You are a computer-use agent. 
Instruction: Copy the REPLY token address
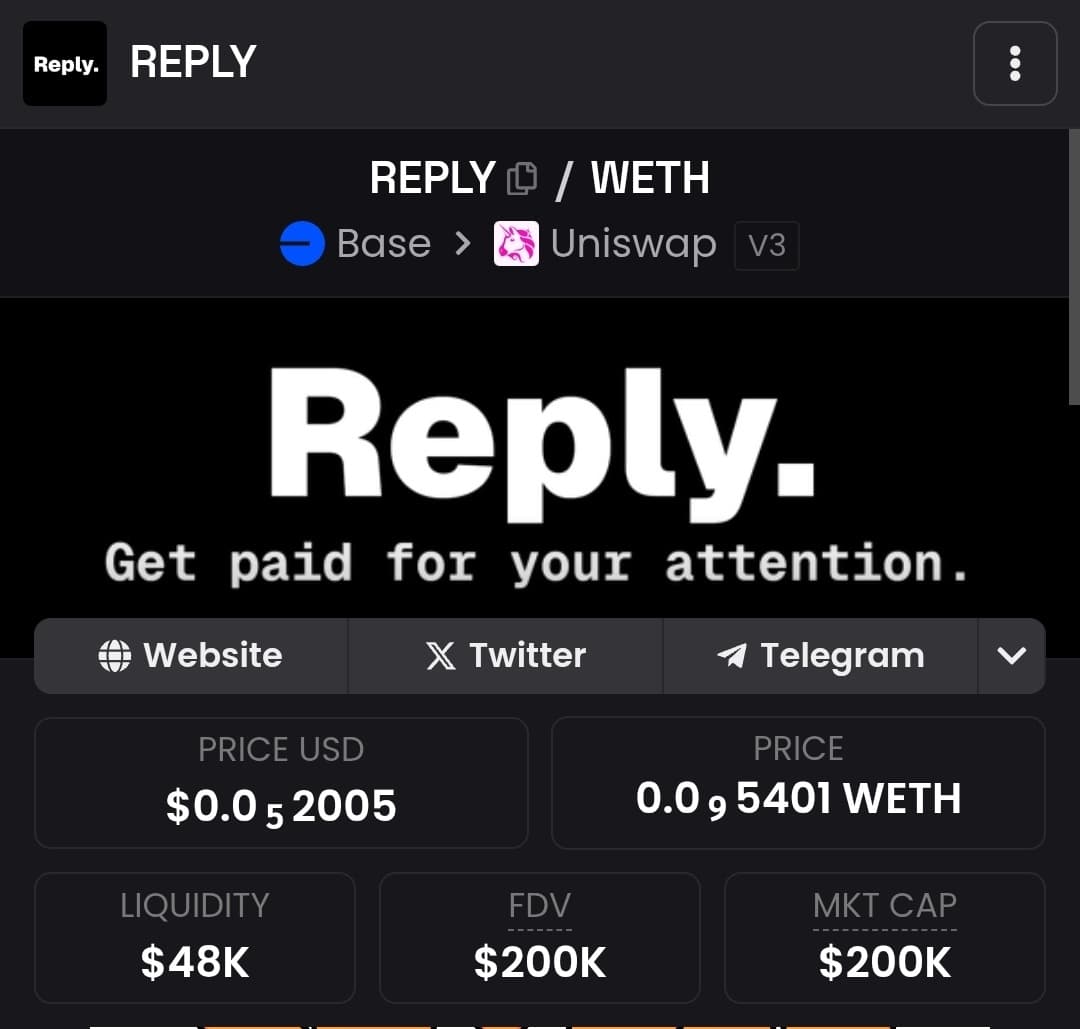pyautogui.click(x=521, y=179)
